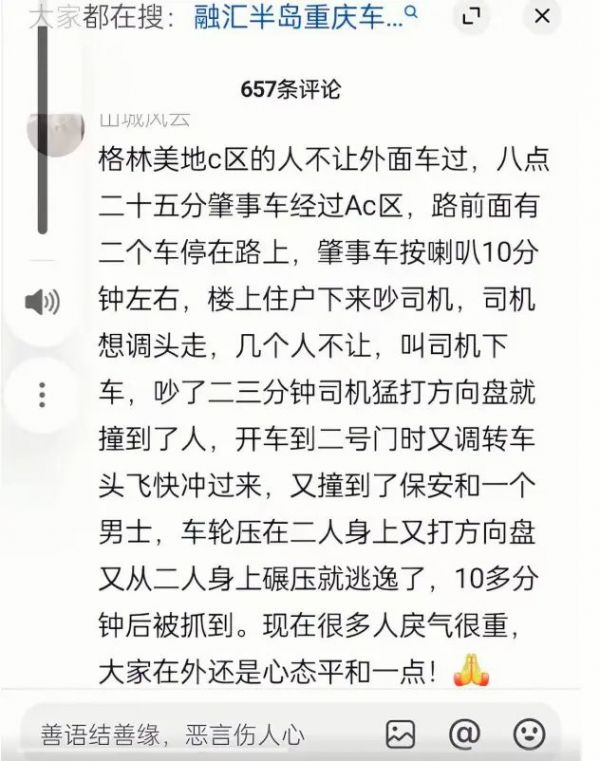Mention a user with the @ icon
The image size is (600, 761).
point(464,734)
